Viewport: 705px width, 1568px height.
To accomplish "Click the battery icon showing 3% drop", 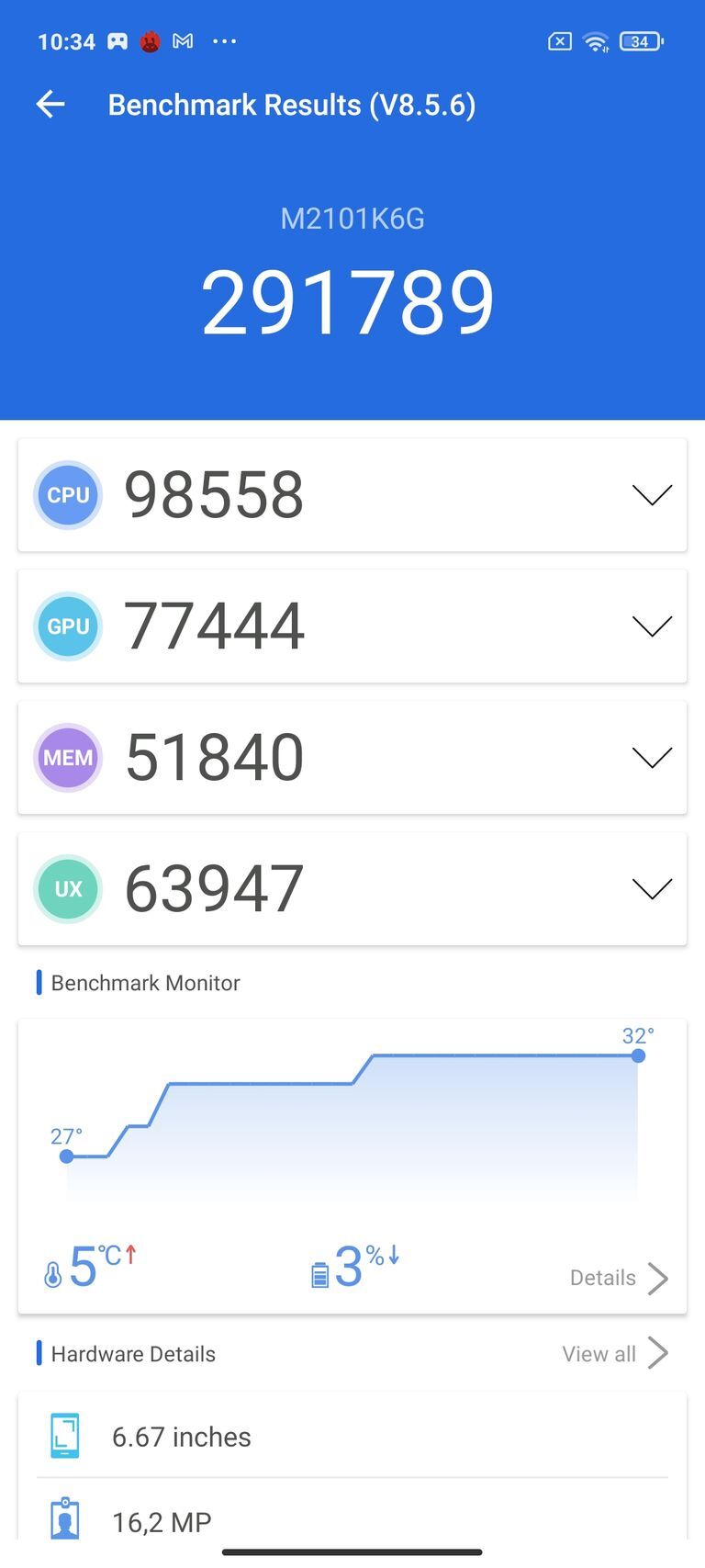I will coord(319,1274).
